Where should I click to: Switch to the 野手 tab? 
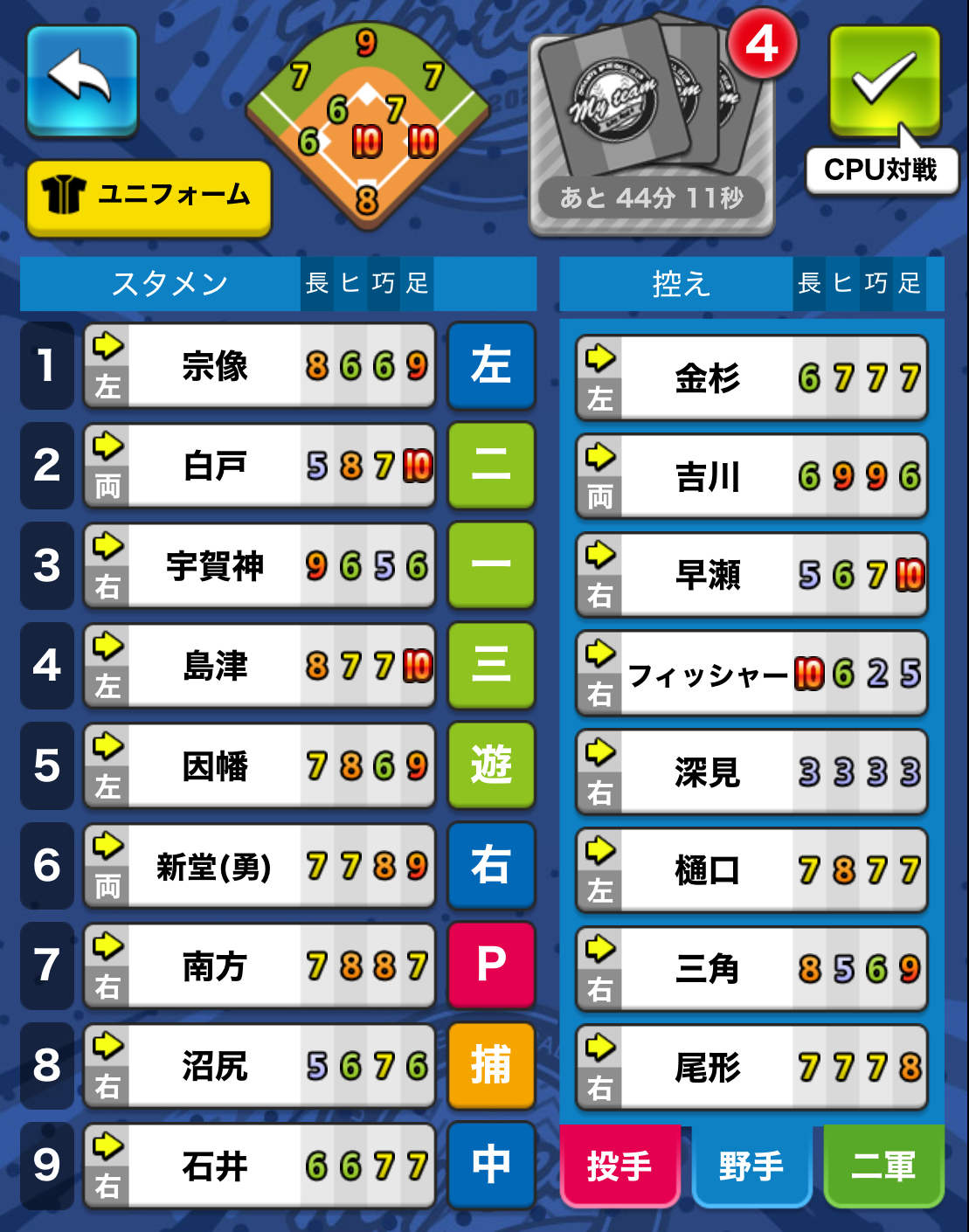tap(751, 1166)
